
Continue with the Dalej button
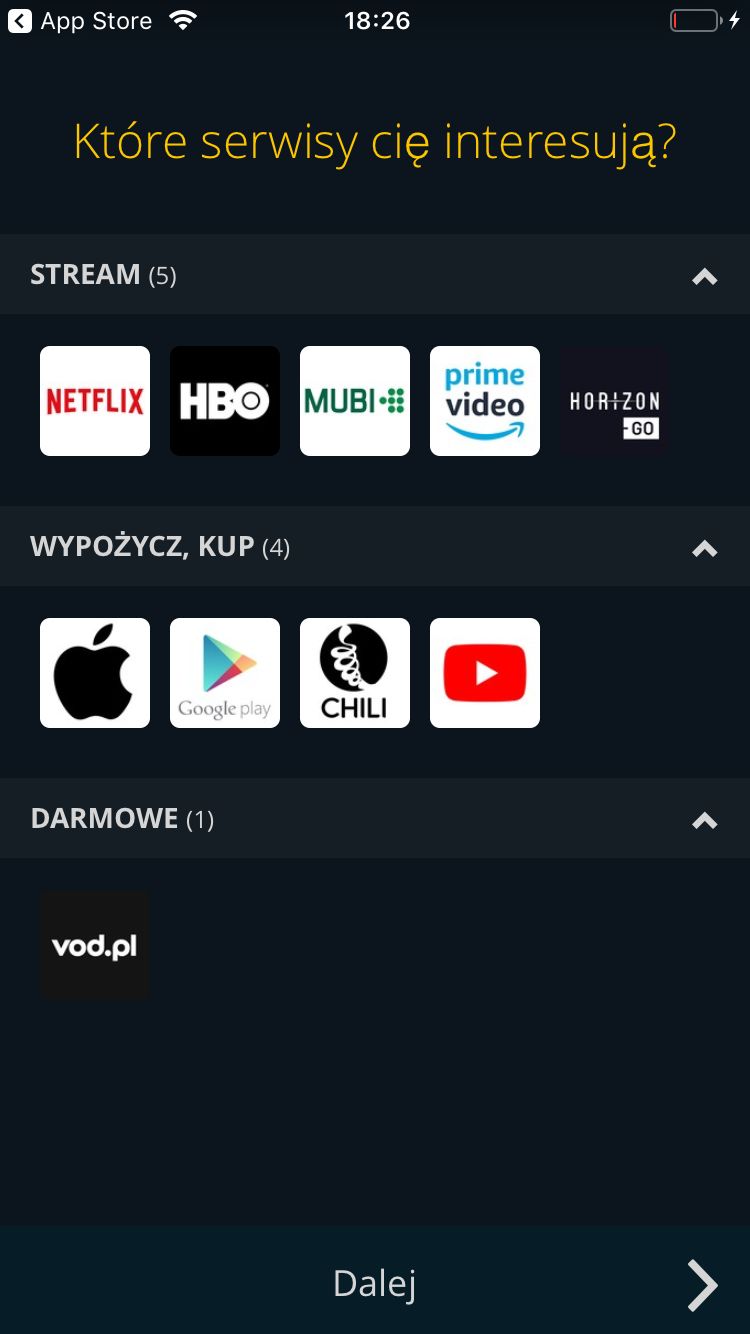point(375,1282)
